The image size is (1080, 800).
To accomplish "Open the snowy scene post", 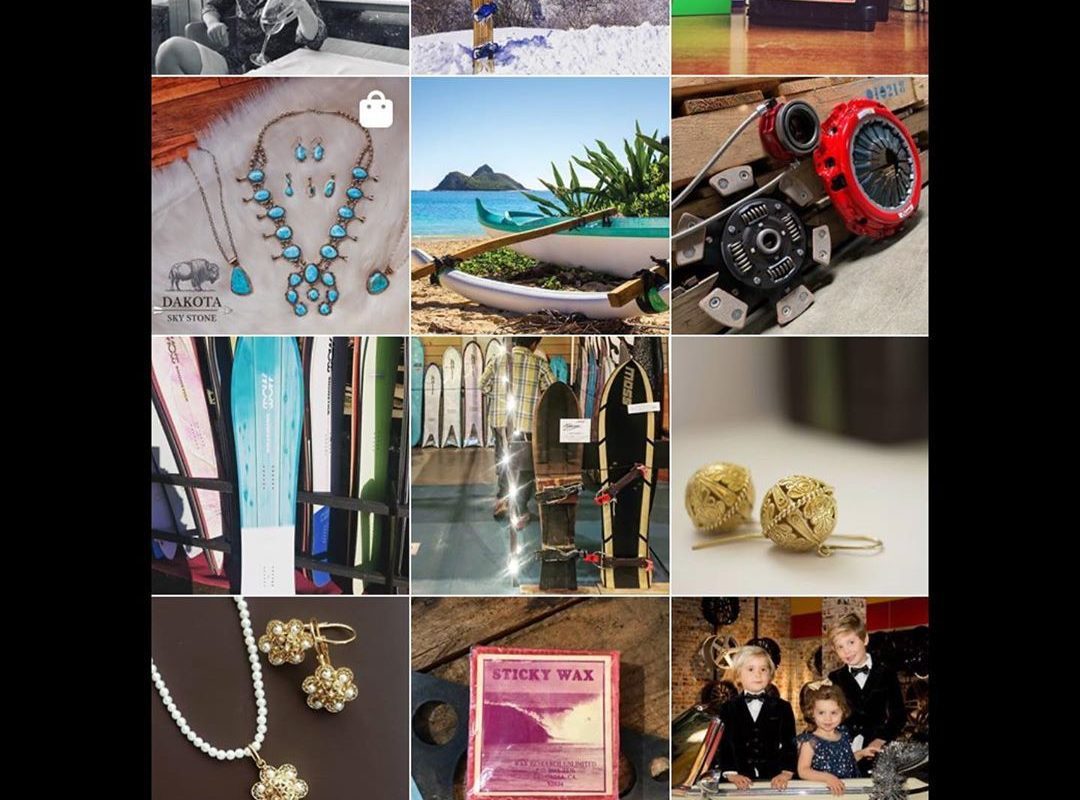I will (x=540, y=37).
